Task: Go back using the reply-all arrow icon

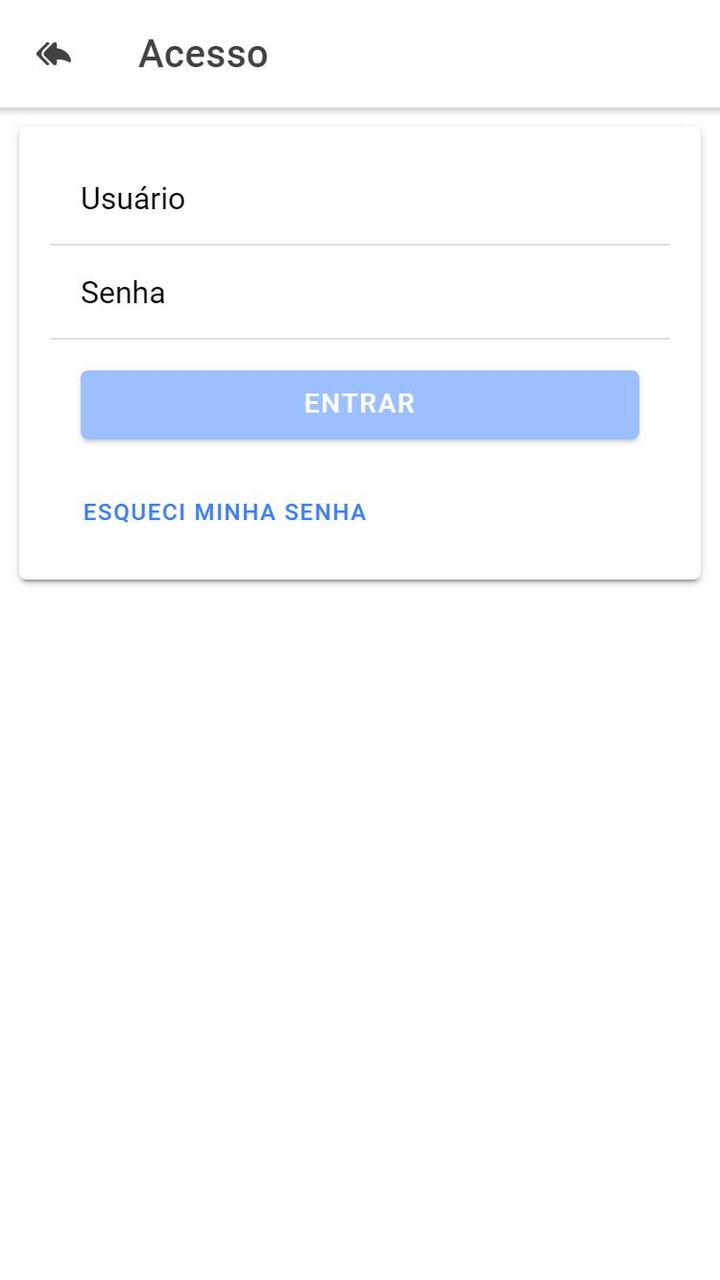Action: point(54,54)
